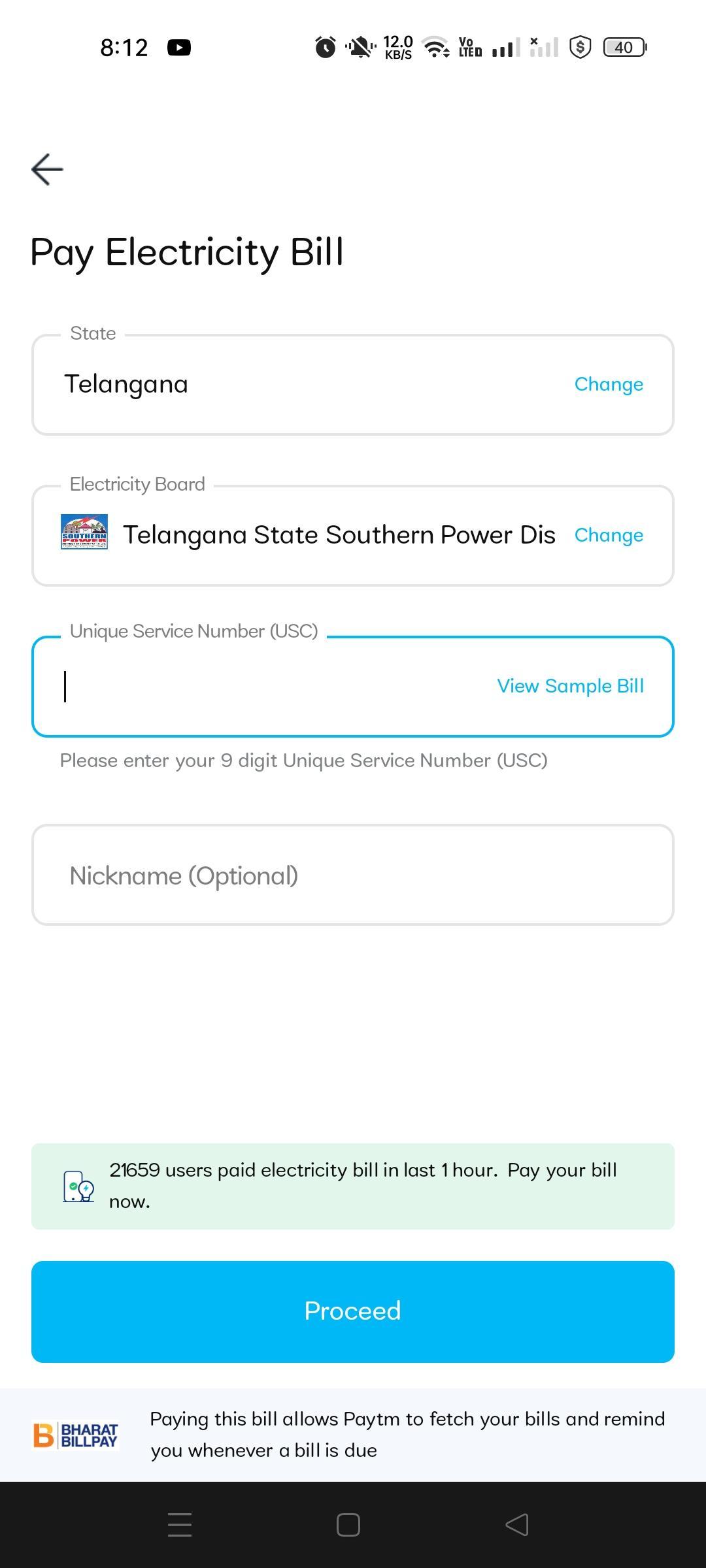Tap the muted notifications icon in status bar
This screenshot has height=1568, width=706.
(360, 46)
